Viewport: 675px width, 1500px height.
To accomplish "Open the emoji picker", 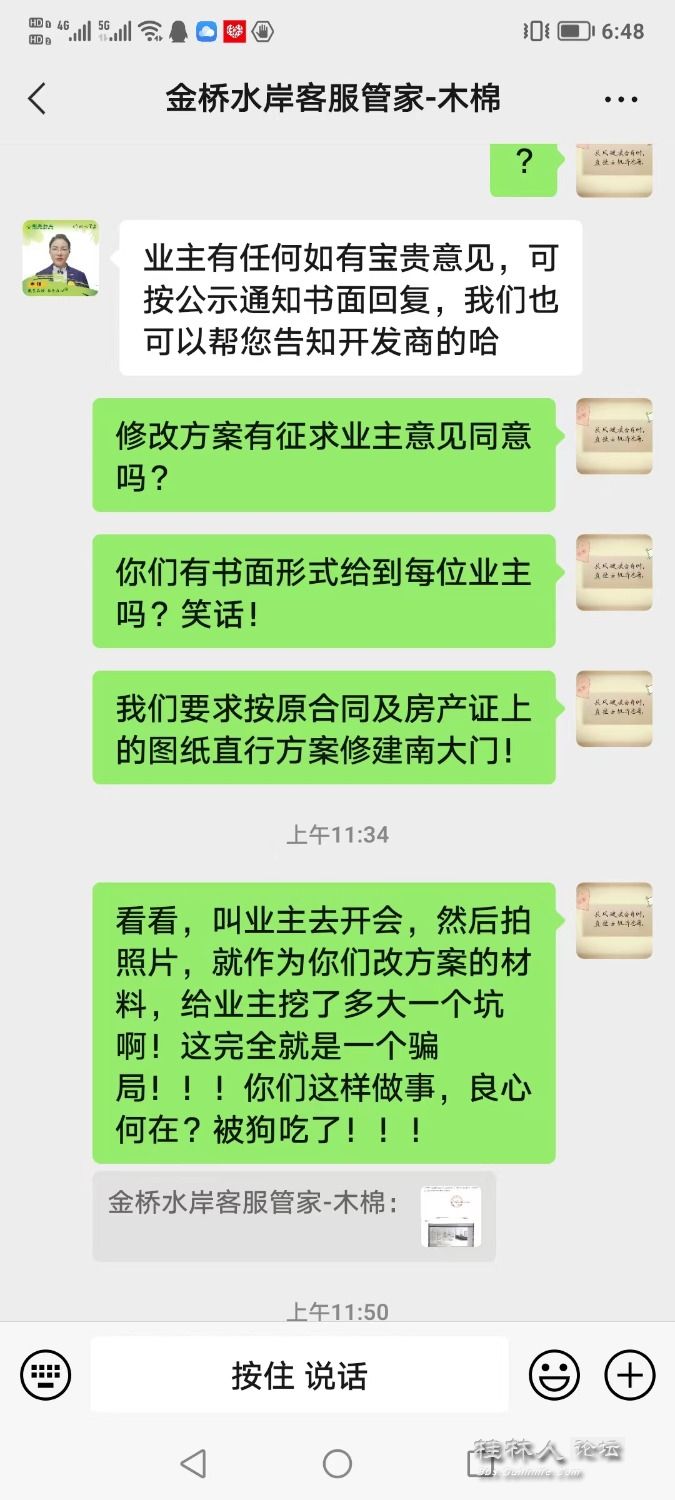I will tap(554, 1375).
